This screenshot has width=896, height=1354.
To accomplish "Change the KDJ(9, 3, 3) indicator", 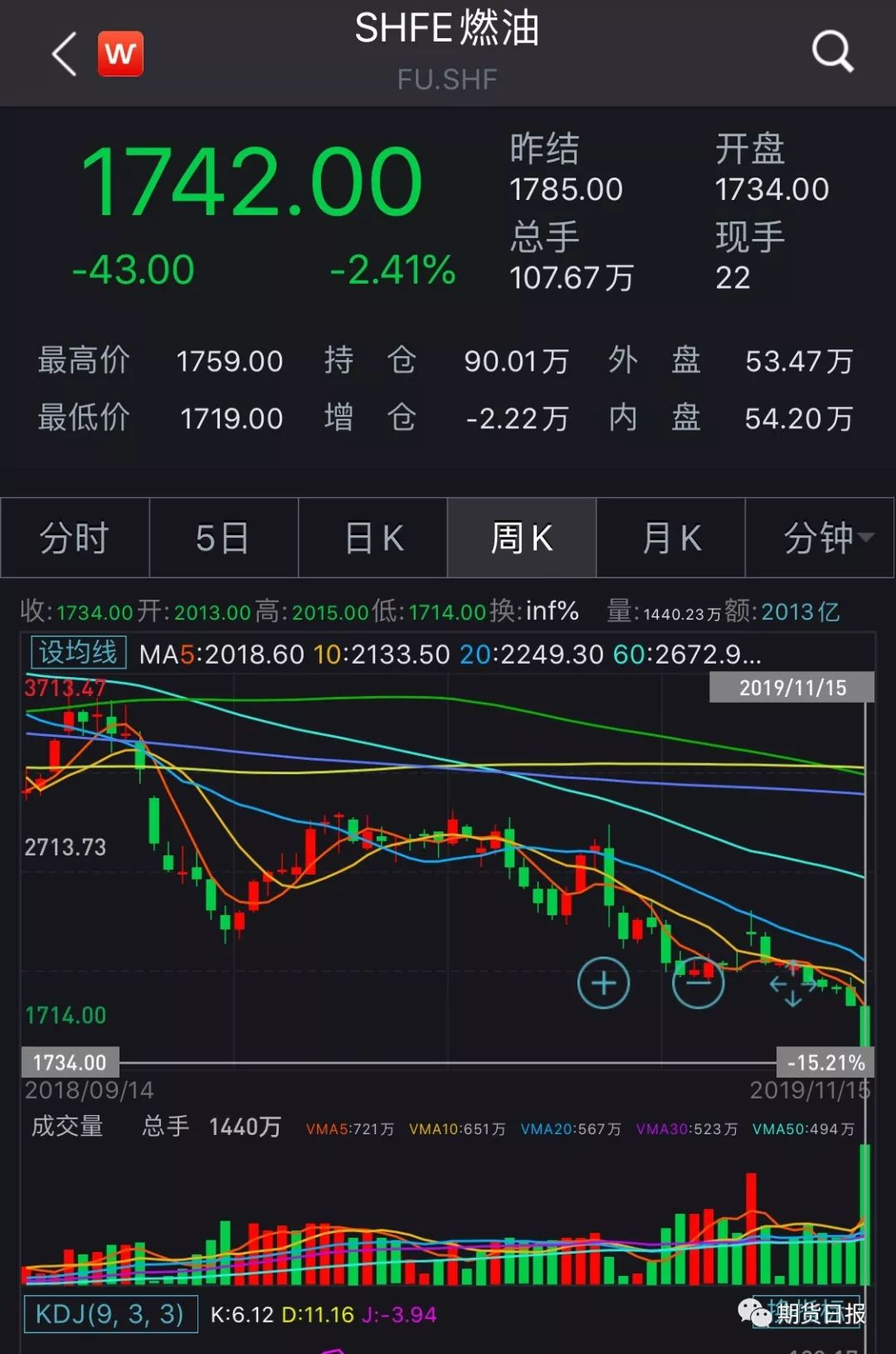I will 110,1314.
